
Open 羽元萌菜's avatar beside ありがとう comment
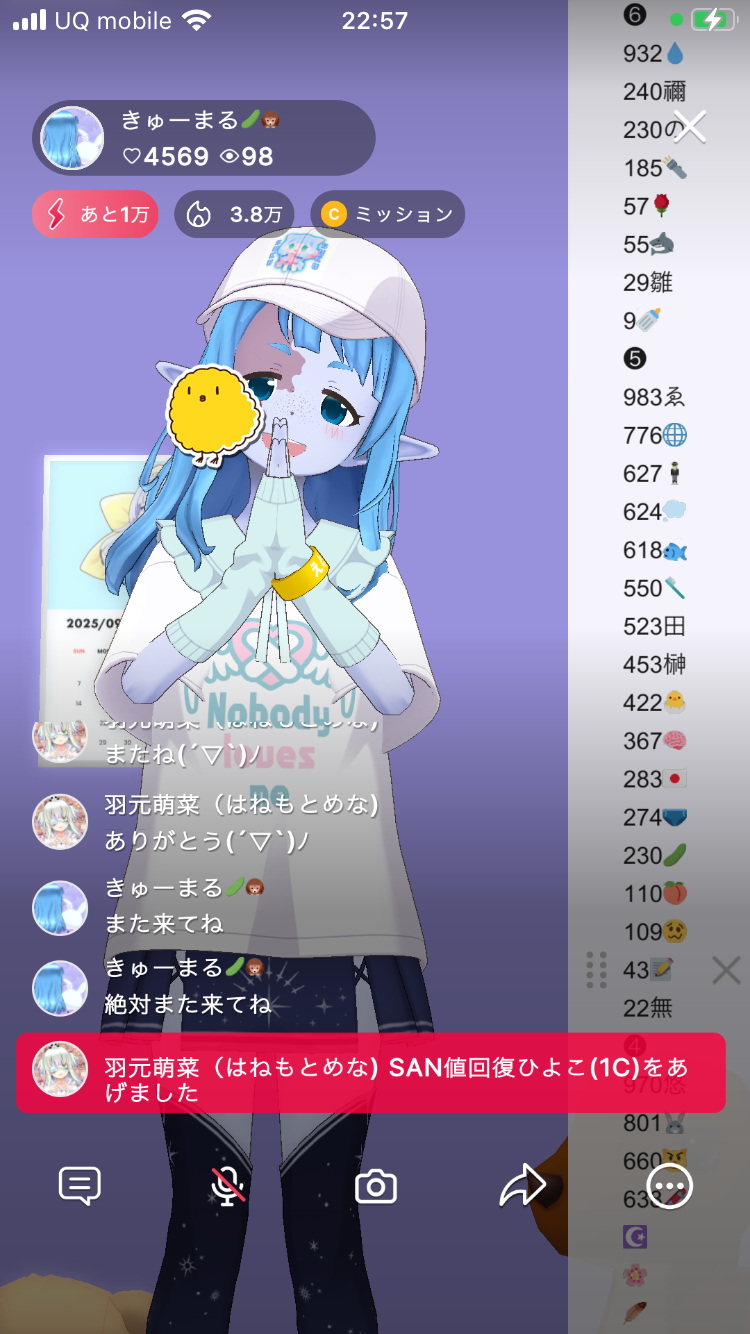click(x=60, y=823)
